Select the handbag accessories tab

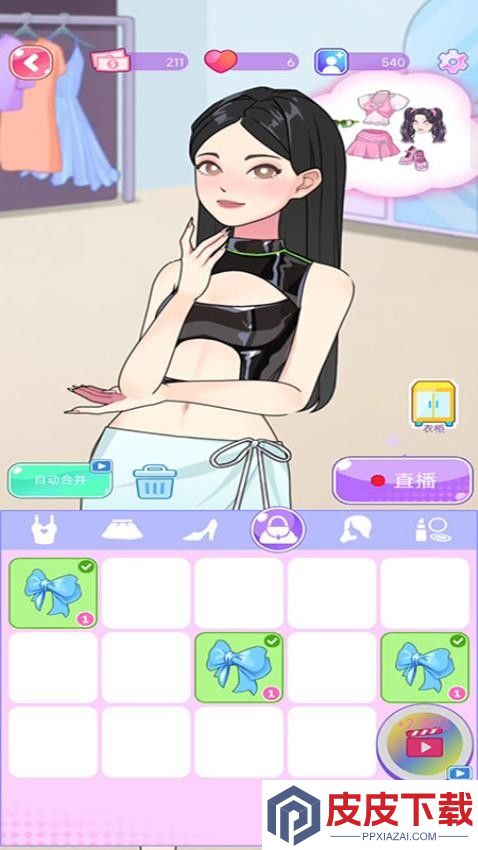click(x=278, y=529)
